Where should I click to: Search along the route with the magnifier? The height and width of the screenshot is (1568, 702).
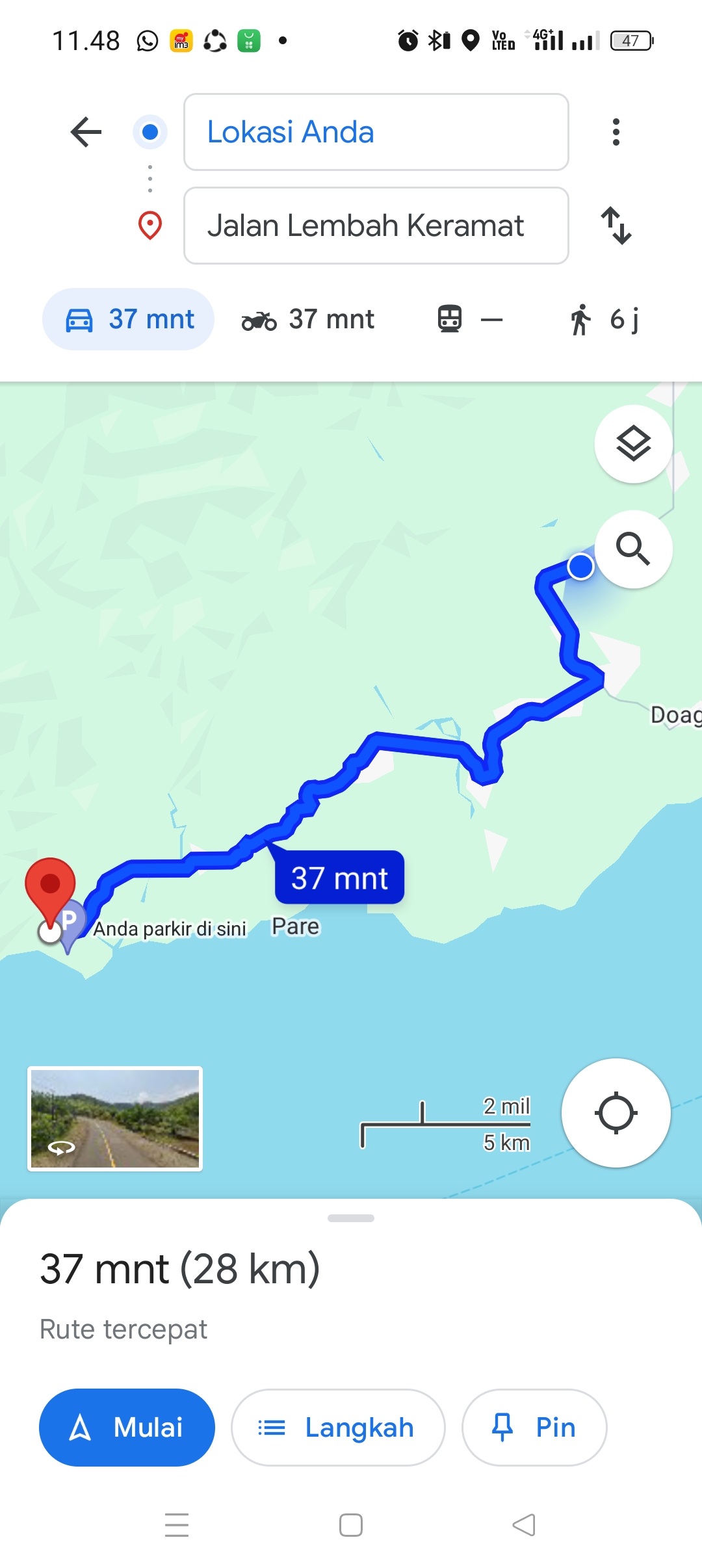tap(634, 549)
